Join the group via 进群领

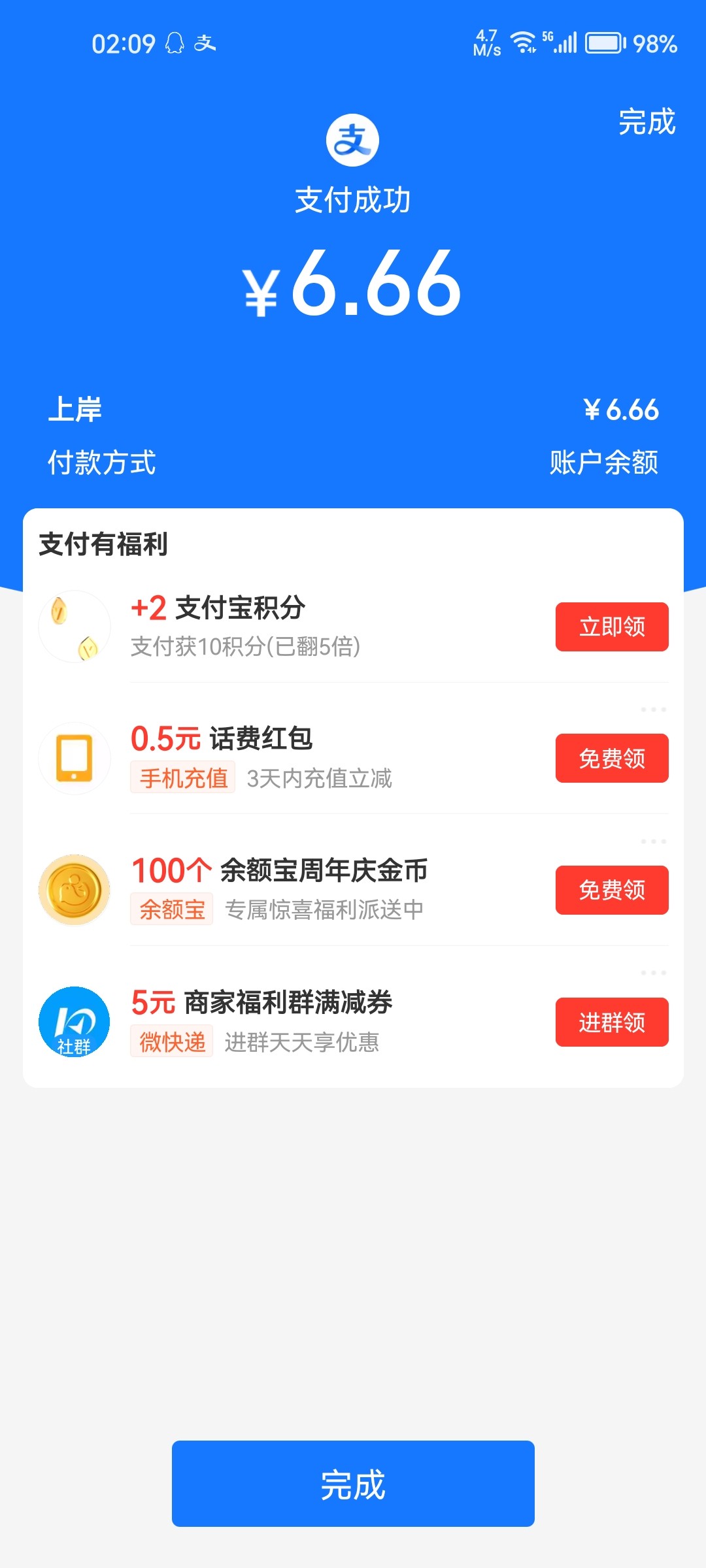[x=611, y=1022]
